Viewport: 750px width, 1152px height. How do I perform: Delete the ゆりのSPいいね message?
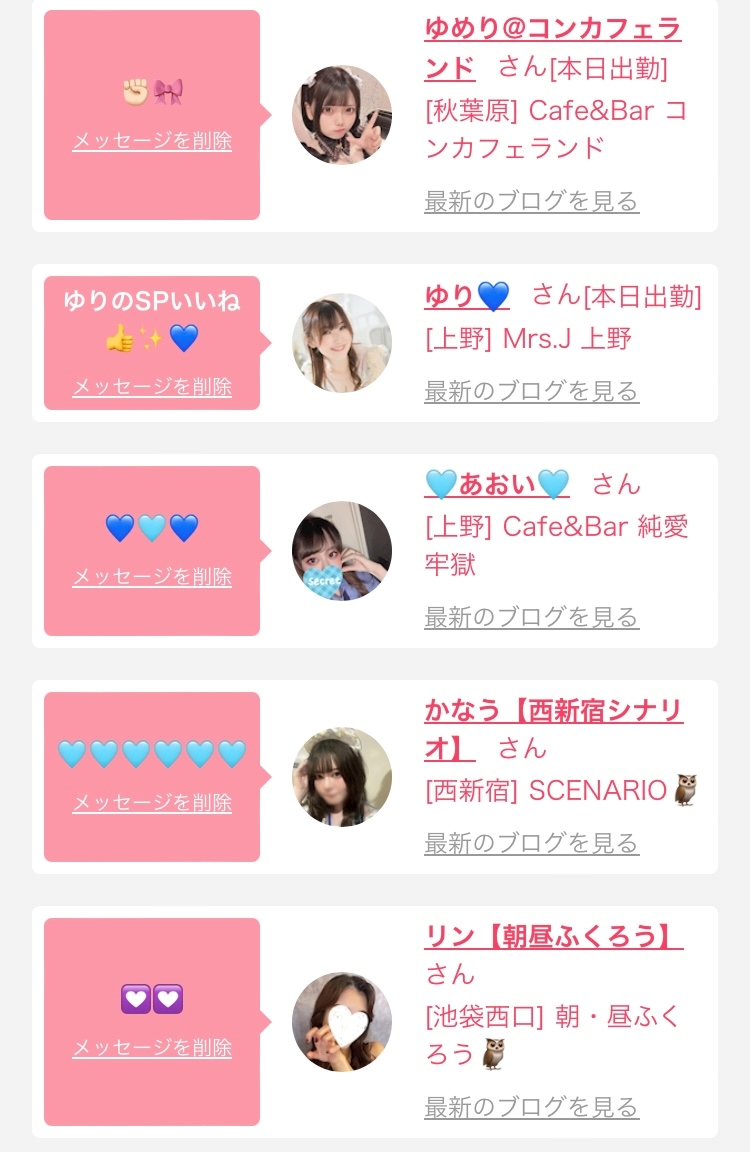152,386
